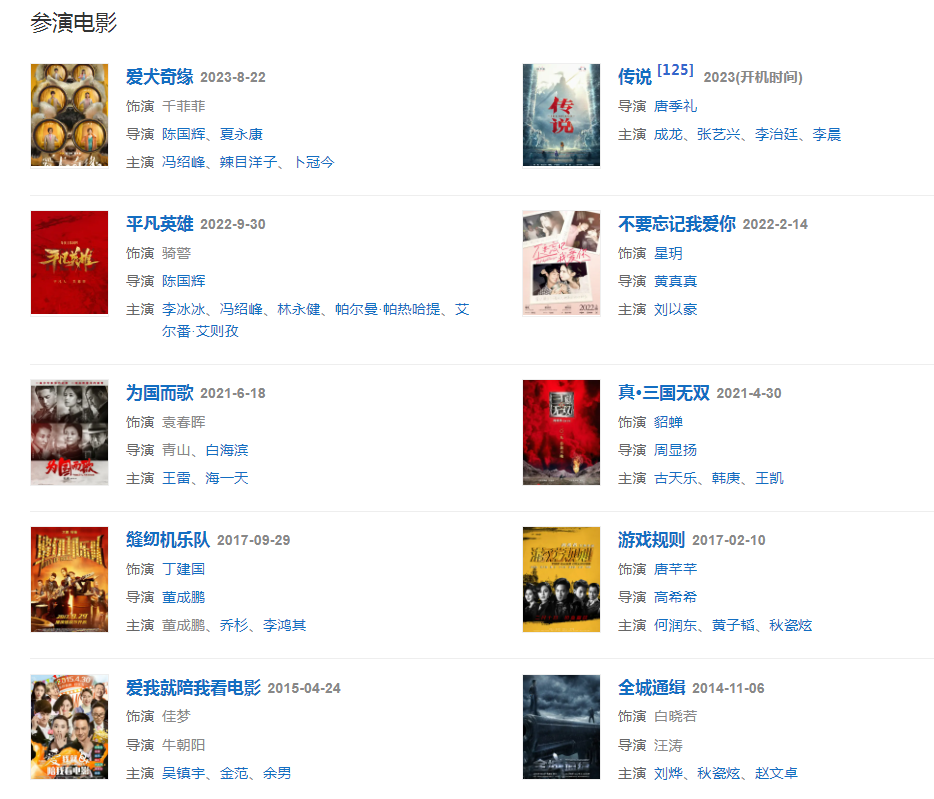Open director 唐季礼's page
The height and width of the screenshot is (799, 934).
675,106
